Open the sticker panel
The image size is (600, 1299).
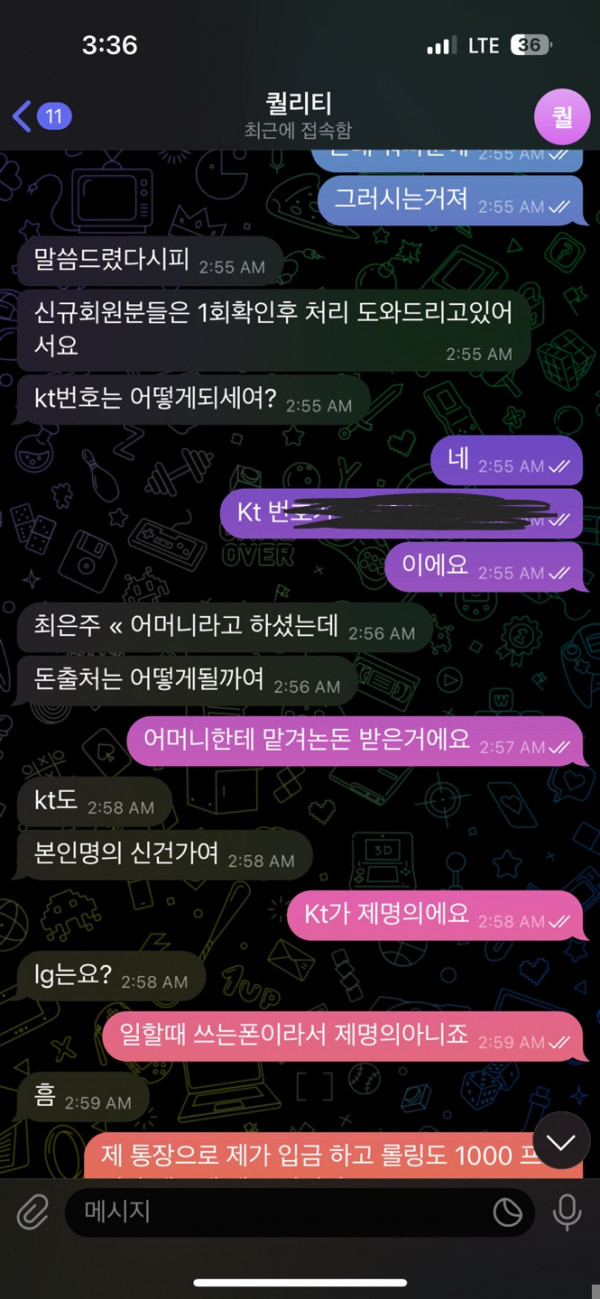tap(508, 1212)
